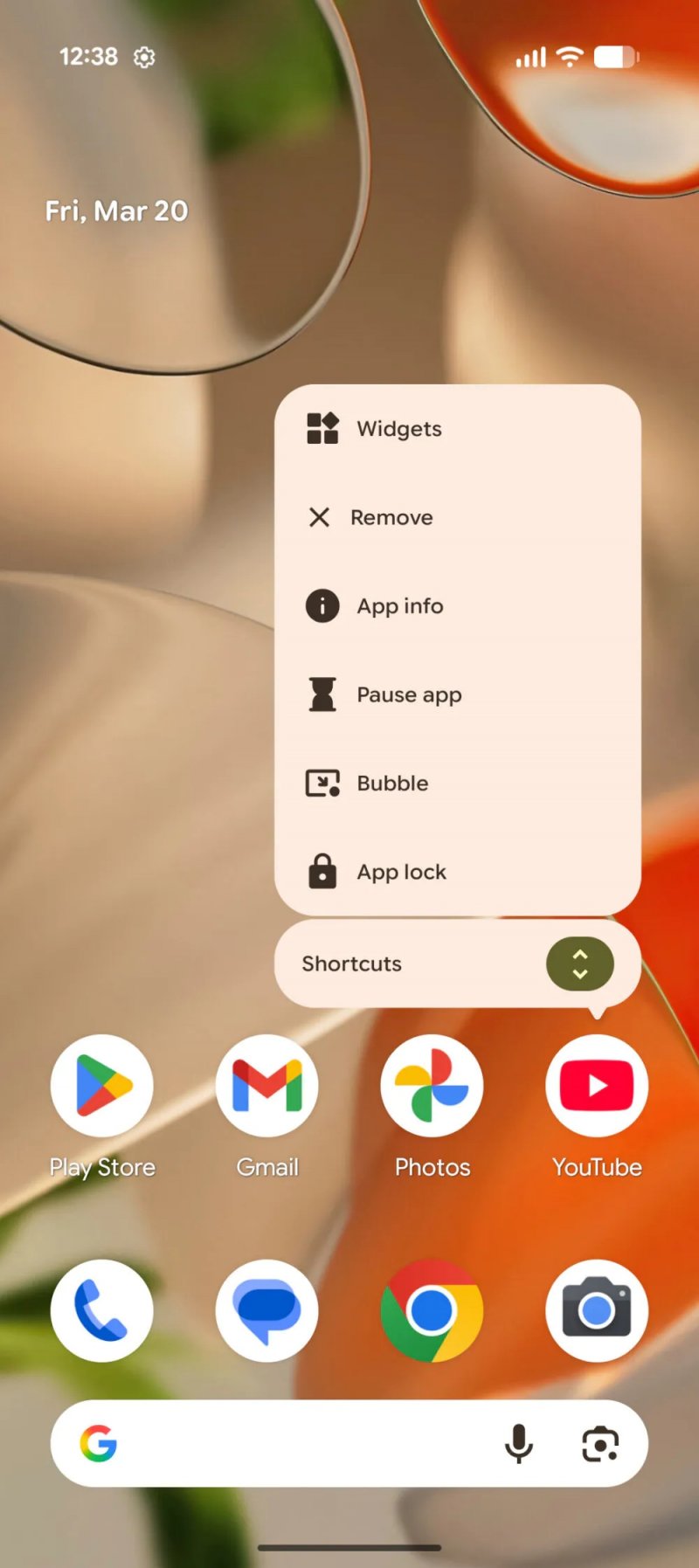Start voice search with the microphone
The image size is (699, 1568).
519,1444
